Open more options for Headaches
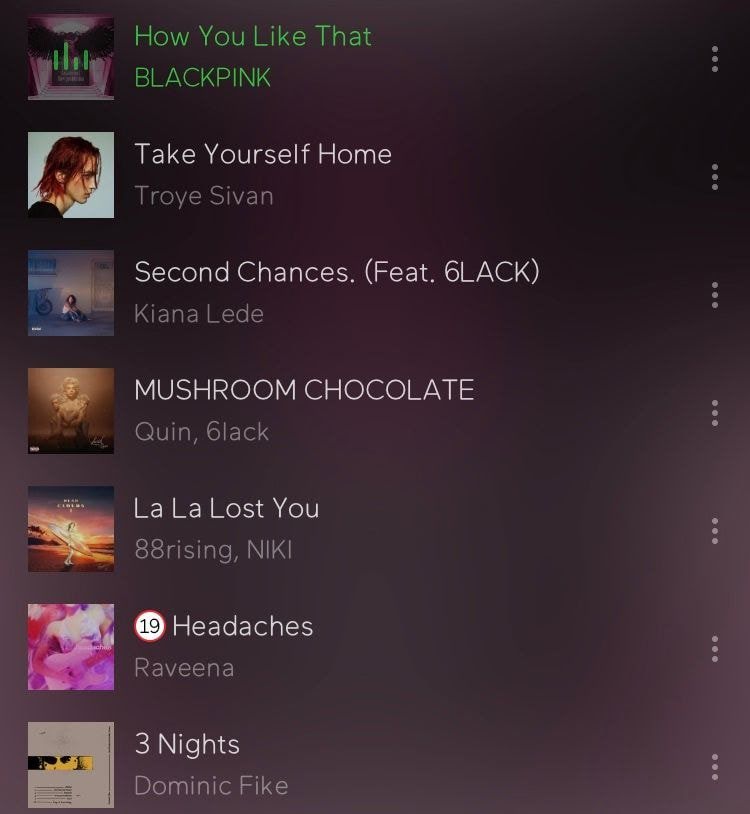The image size is (750, 814). [x=714, y=649]
